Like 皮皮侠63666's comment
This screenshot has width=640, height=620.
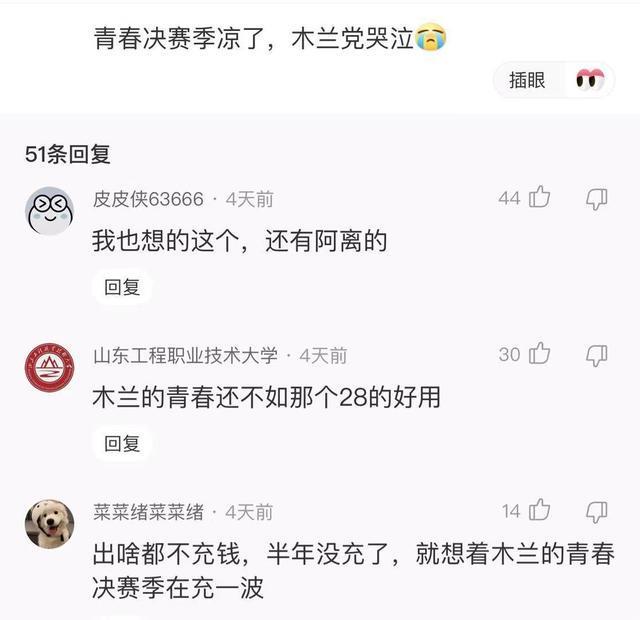pos(539,198)
